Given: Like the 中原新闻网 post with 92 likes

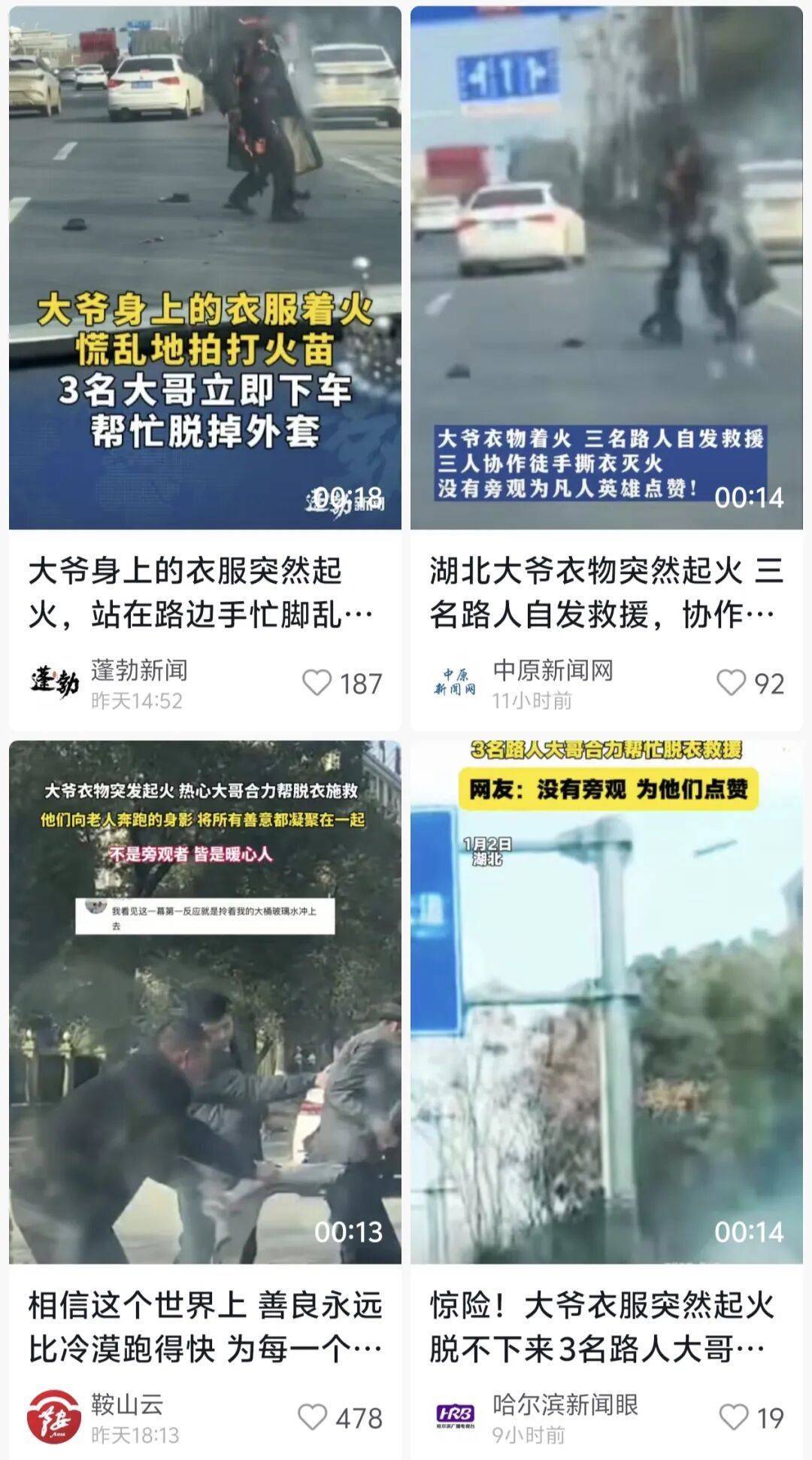Looking at the screenshot, I should [731, 683].
